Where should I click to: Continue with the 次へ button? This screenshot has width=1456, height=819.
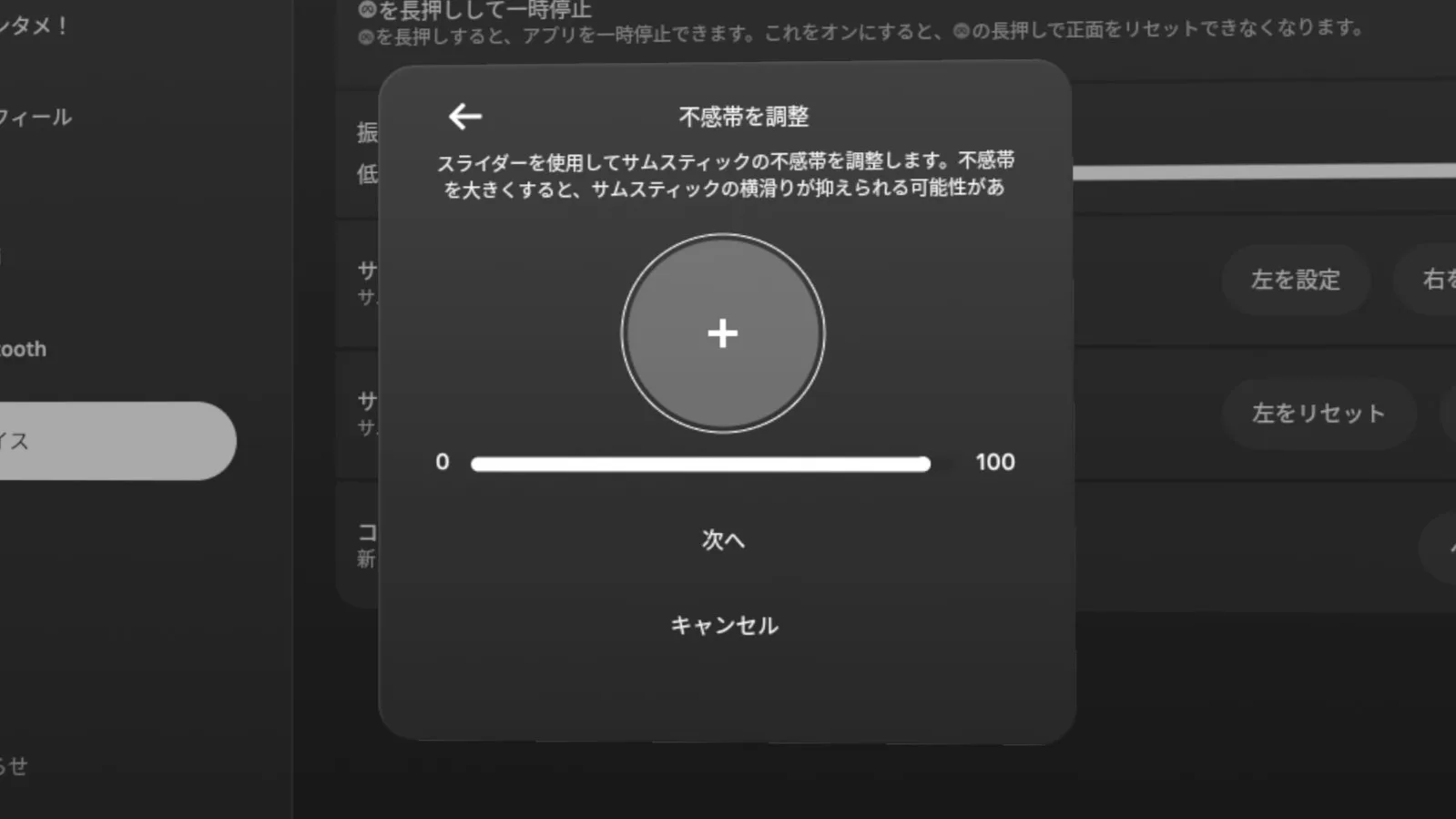(x=723, y=540)
